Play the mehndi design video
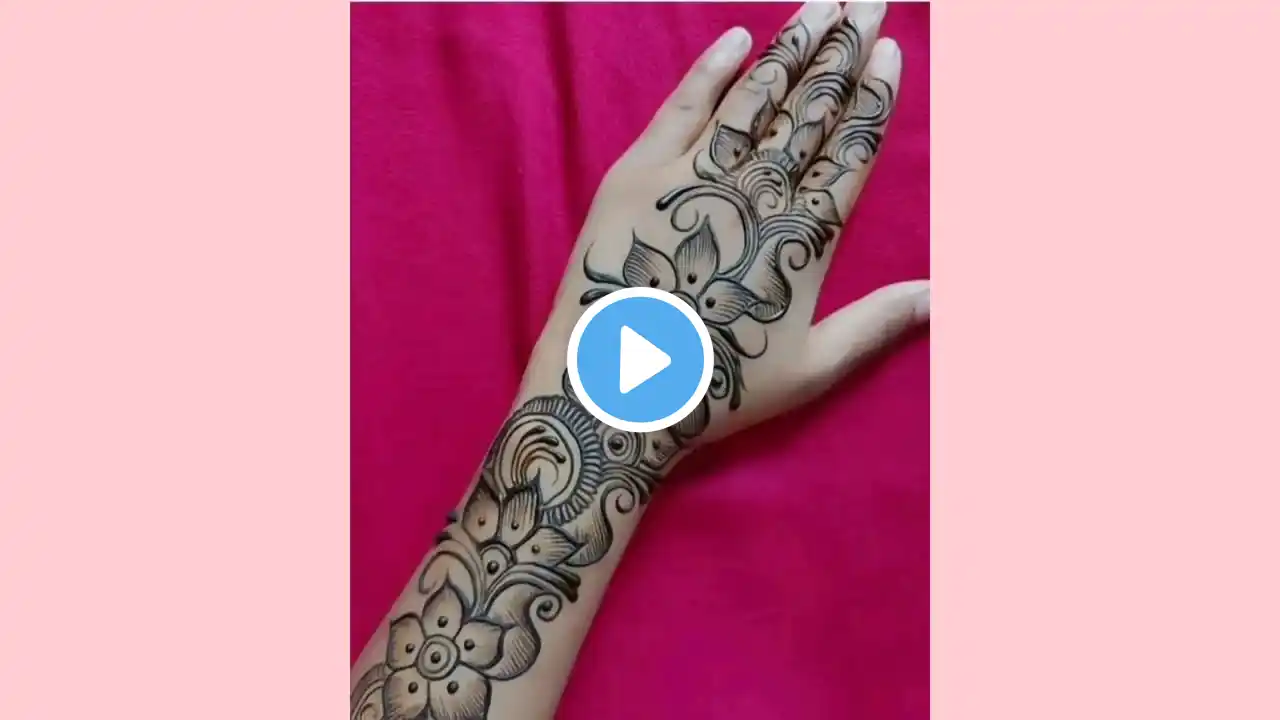Screen dimensions: 1280x720 click(640, 360)
